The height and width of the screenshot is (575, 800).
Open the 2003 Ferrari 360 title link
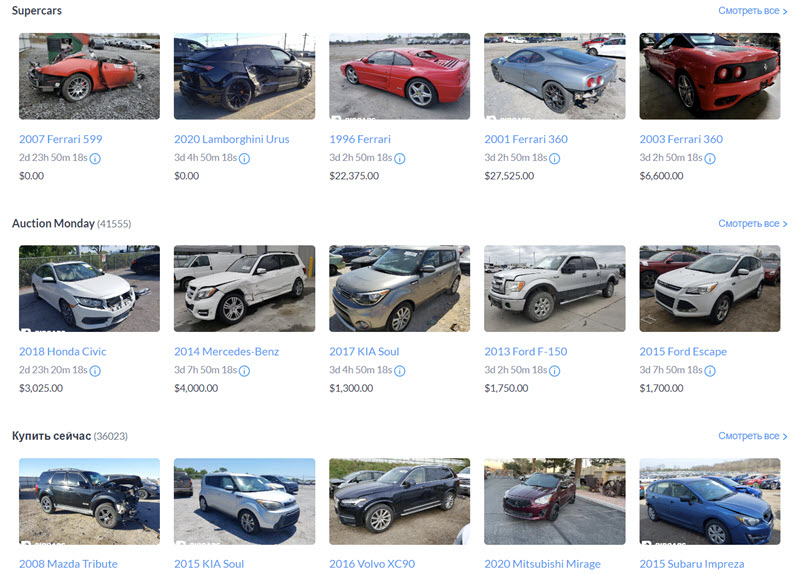[x=680, y=139]
